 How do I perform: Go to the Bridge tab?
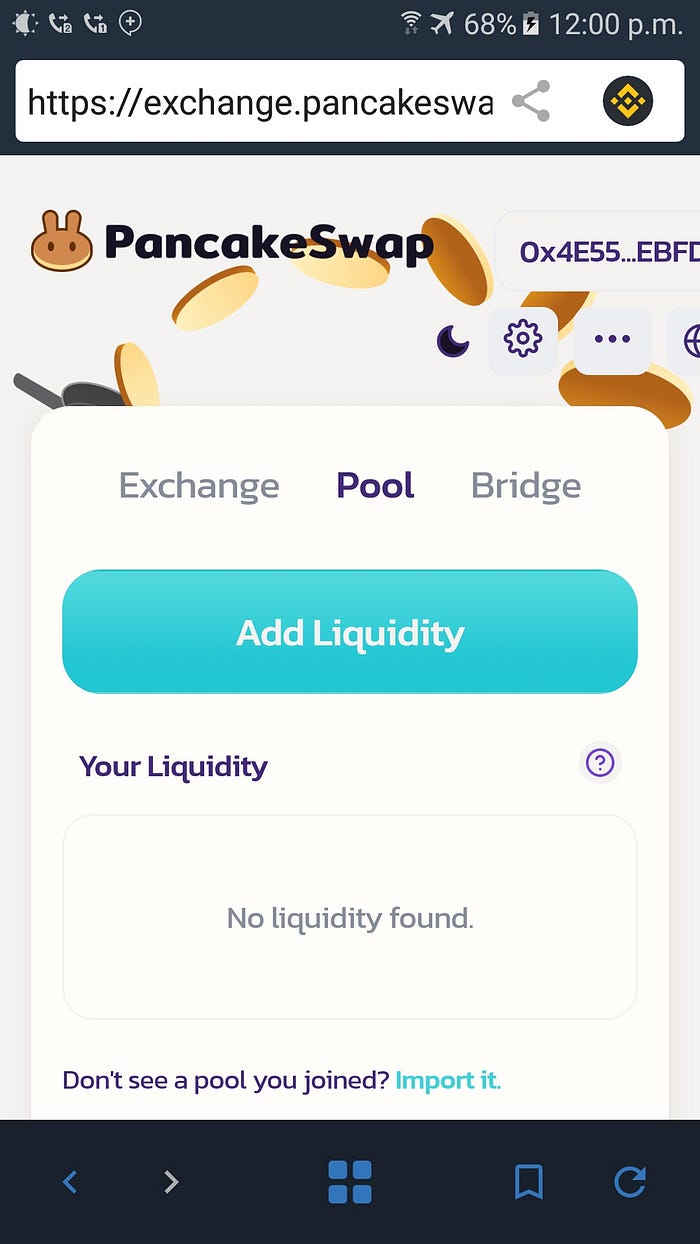pos(526,486)
